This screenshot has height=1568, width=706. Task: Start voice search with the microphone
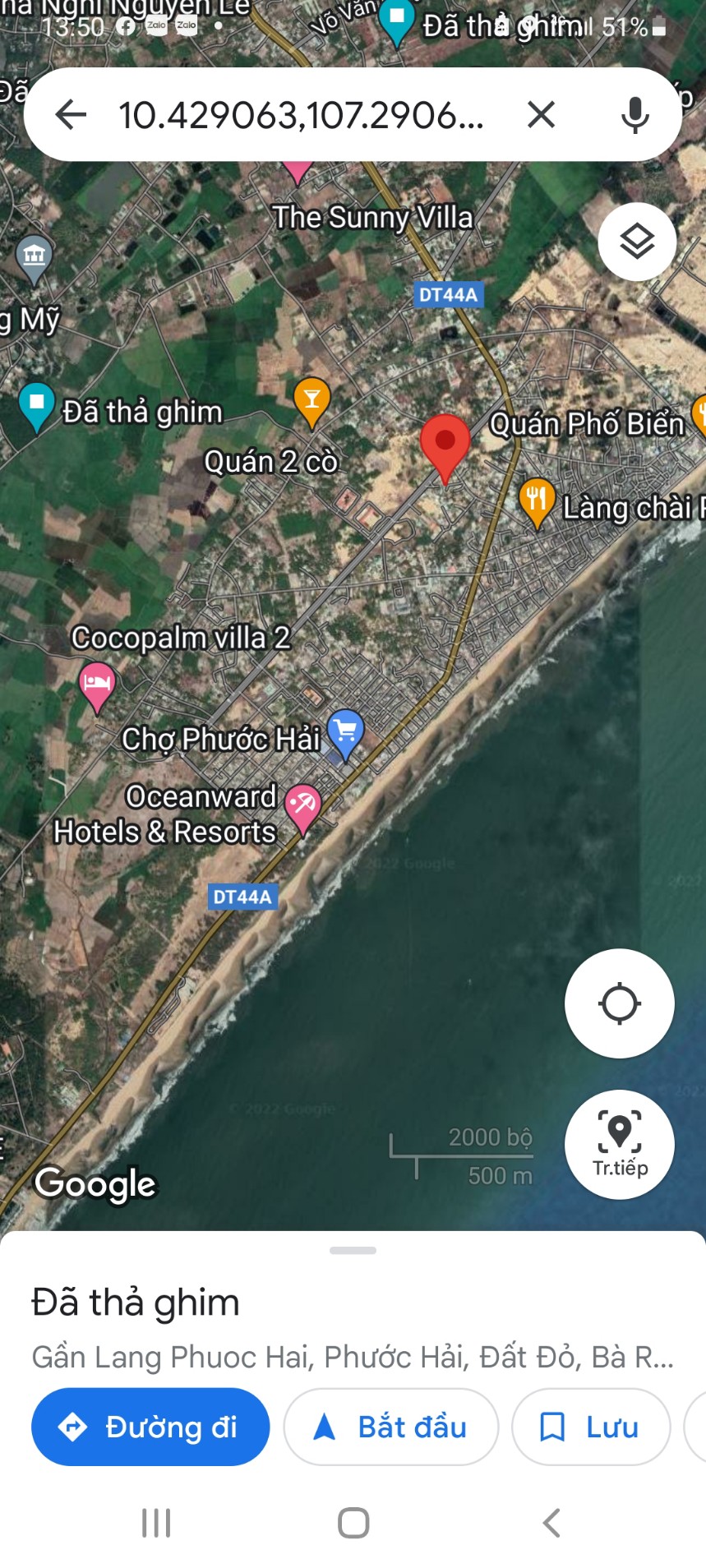(634, 114)
